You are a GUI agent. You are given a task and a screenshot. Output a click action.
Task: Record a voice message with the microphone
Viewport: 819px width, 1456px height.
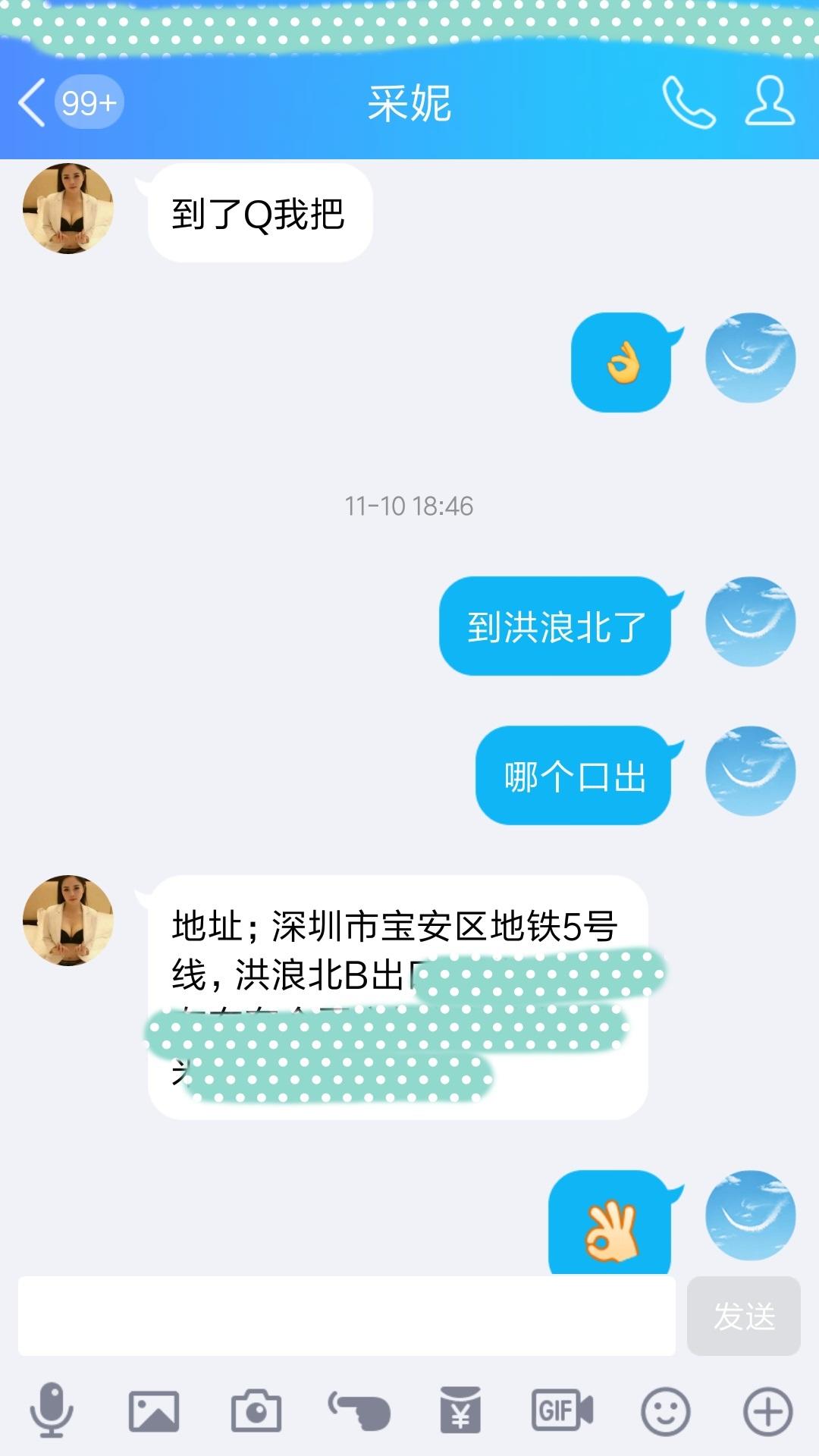(x=52, y=1410)
